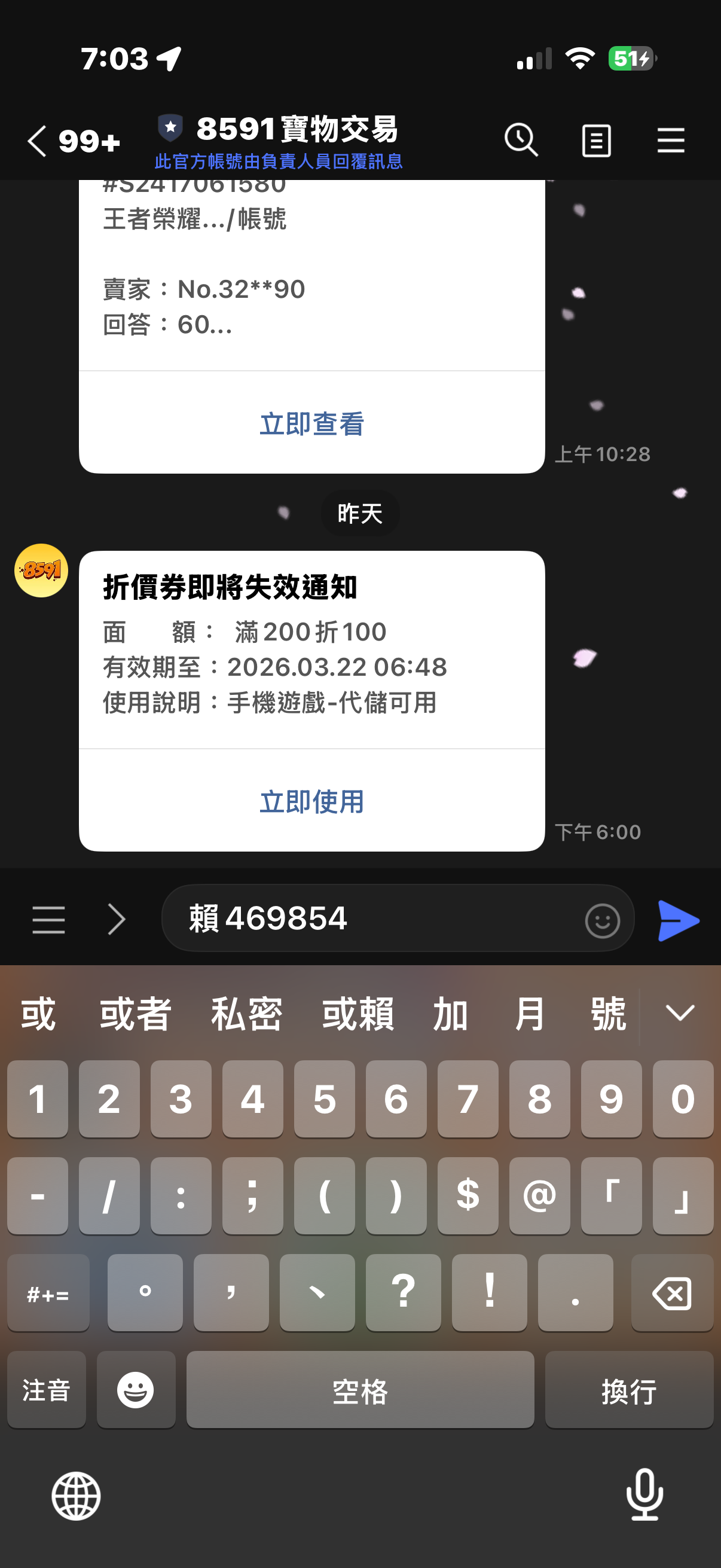Open the chat search icon
721x1568 pixels.
[x=521, y=140]
